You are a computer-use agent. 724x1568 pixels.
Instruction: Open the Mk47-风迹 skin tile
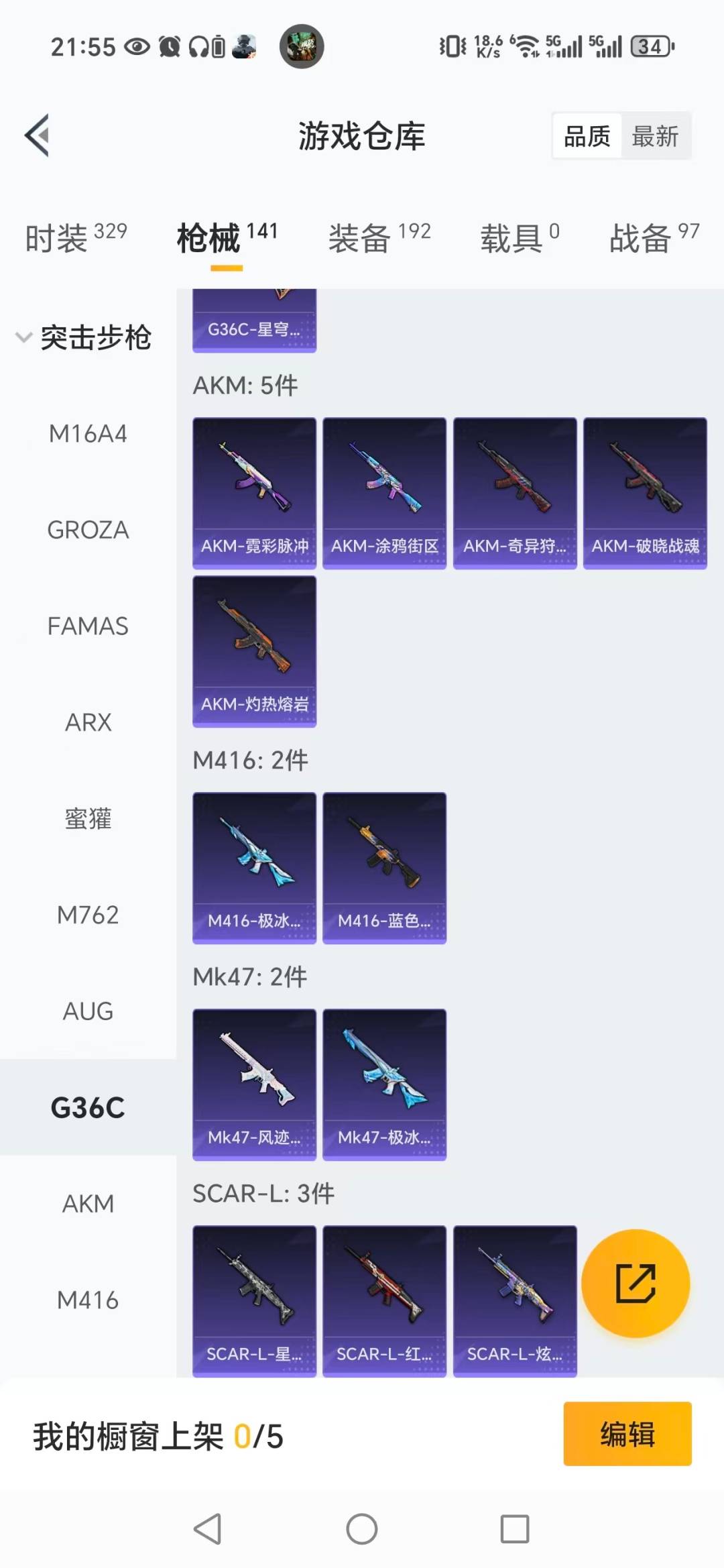pyautogui.click(x=254, y=1084)
